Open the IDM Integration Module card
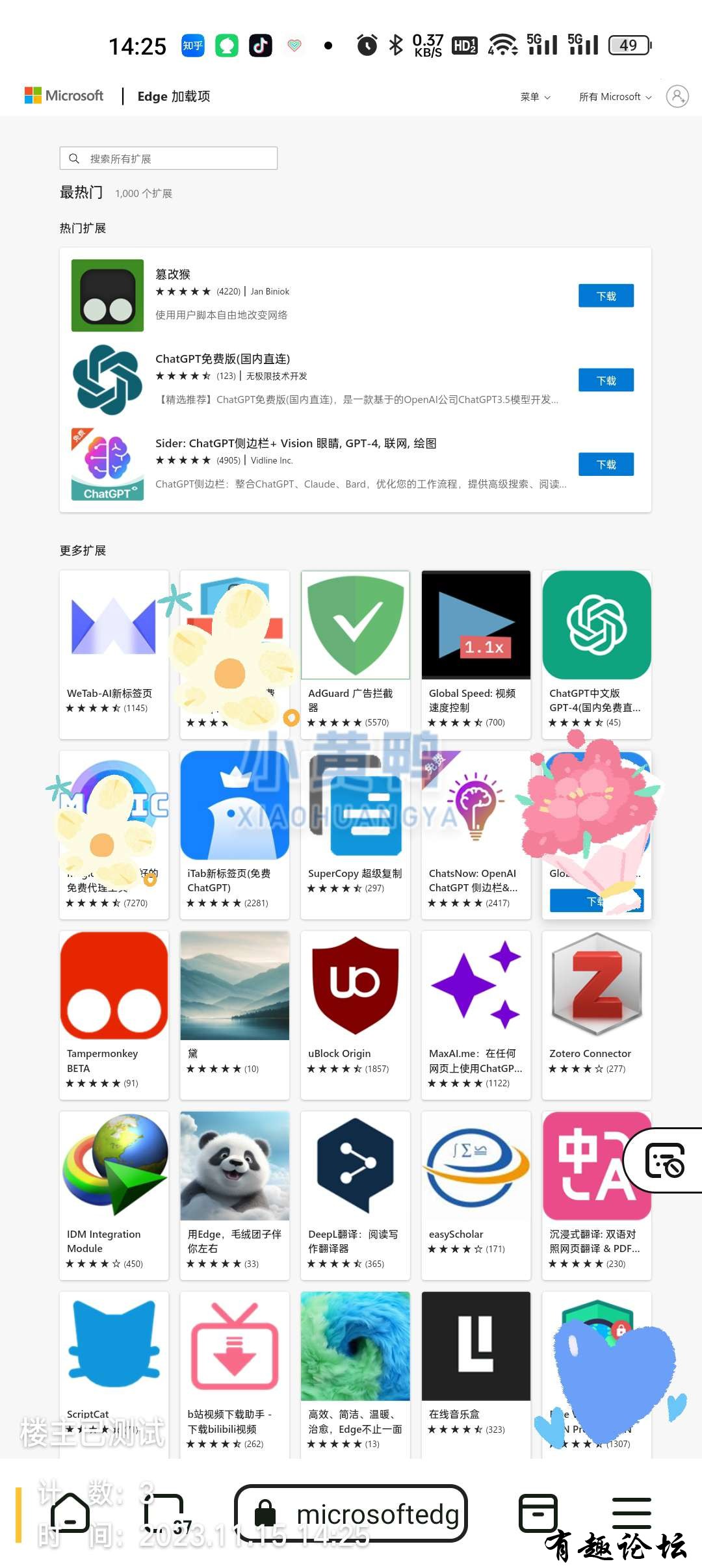 114,1194
